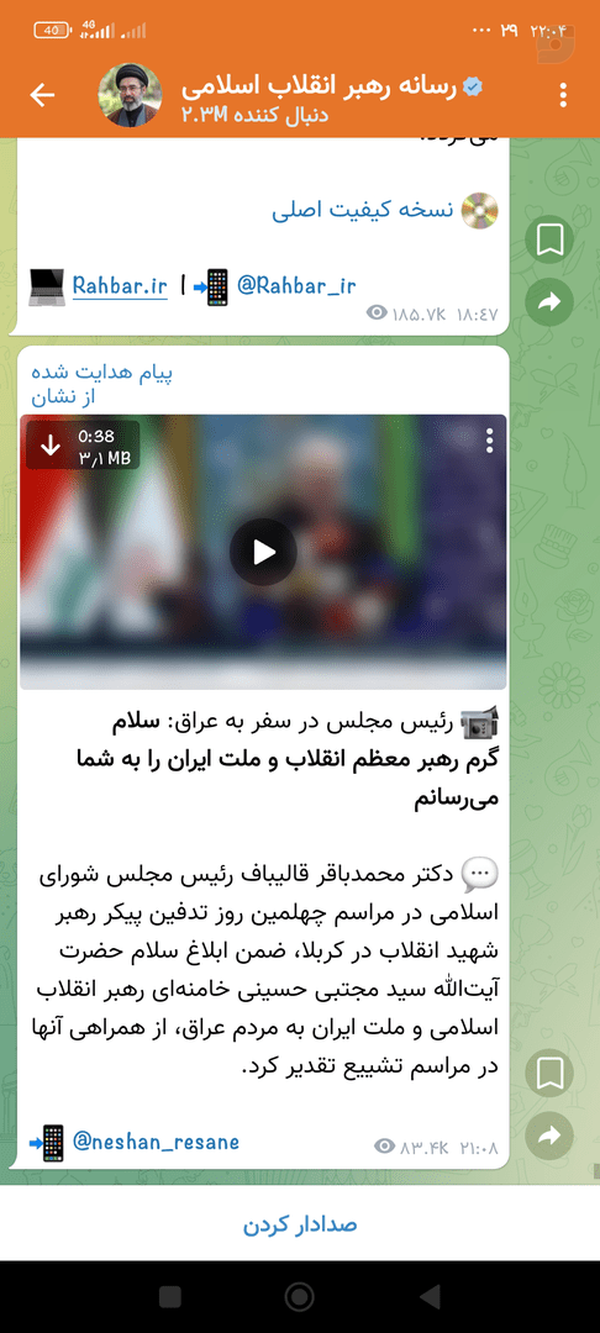Image resolution: width=600 pixels, height=1333 pixels.
Task: Tap صدادار کردن to unmute the channel
Action: (x=300, y=1225)
